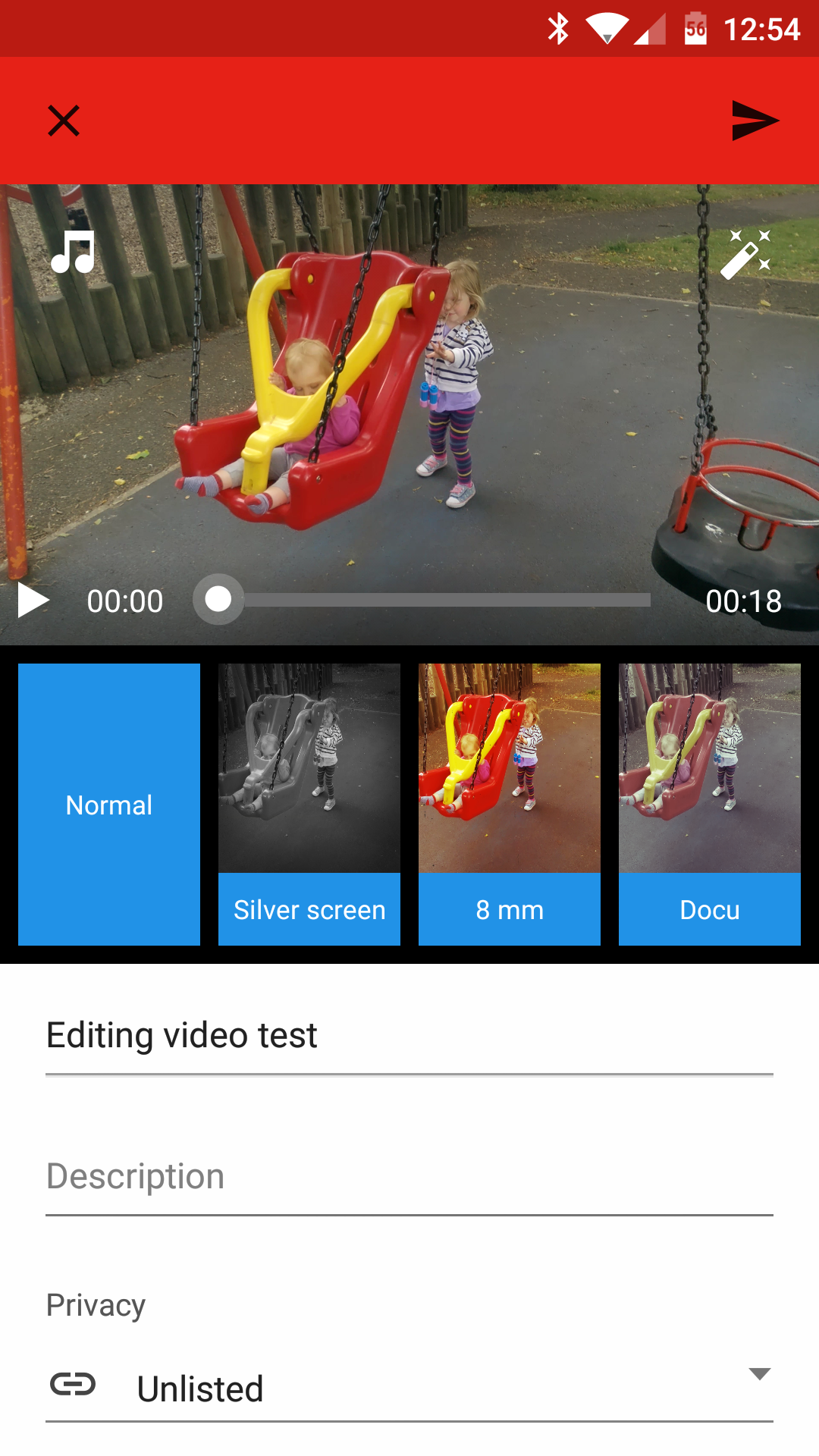Pick the Docu filter
This screenshot has height=1456, width=819.
[x=710, y=805]
